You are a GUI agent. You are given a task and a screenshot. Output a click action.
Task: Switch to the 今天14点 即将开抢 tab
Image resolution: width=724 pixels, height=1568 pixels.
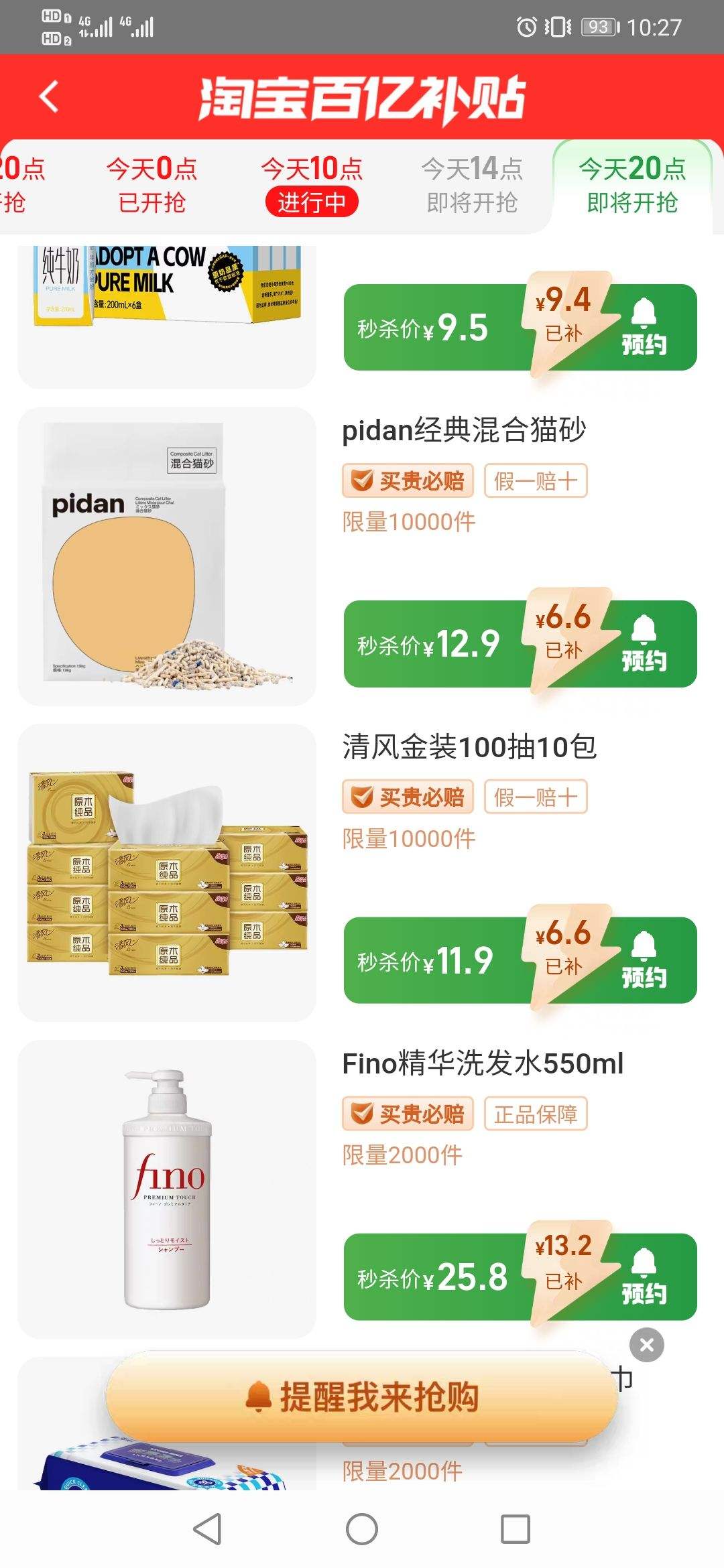472,186
